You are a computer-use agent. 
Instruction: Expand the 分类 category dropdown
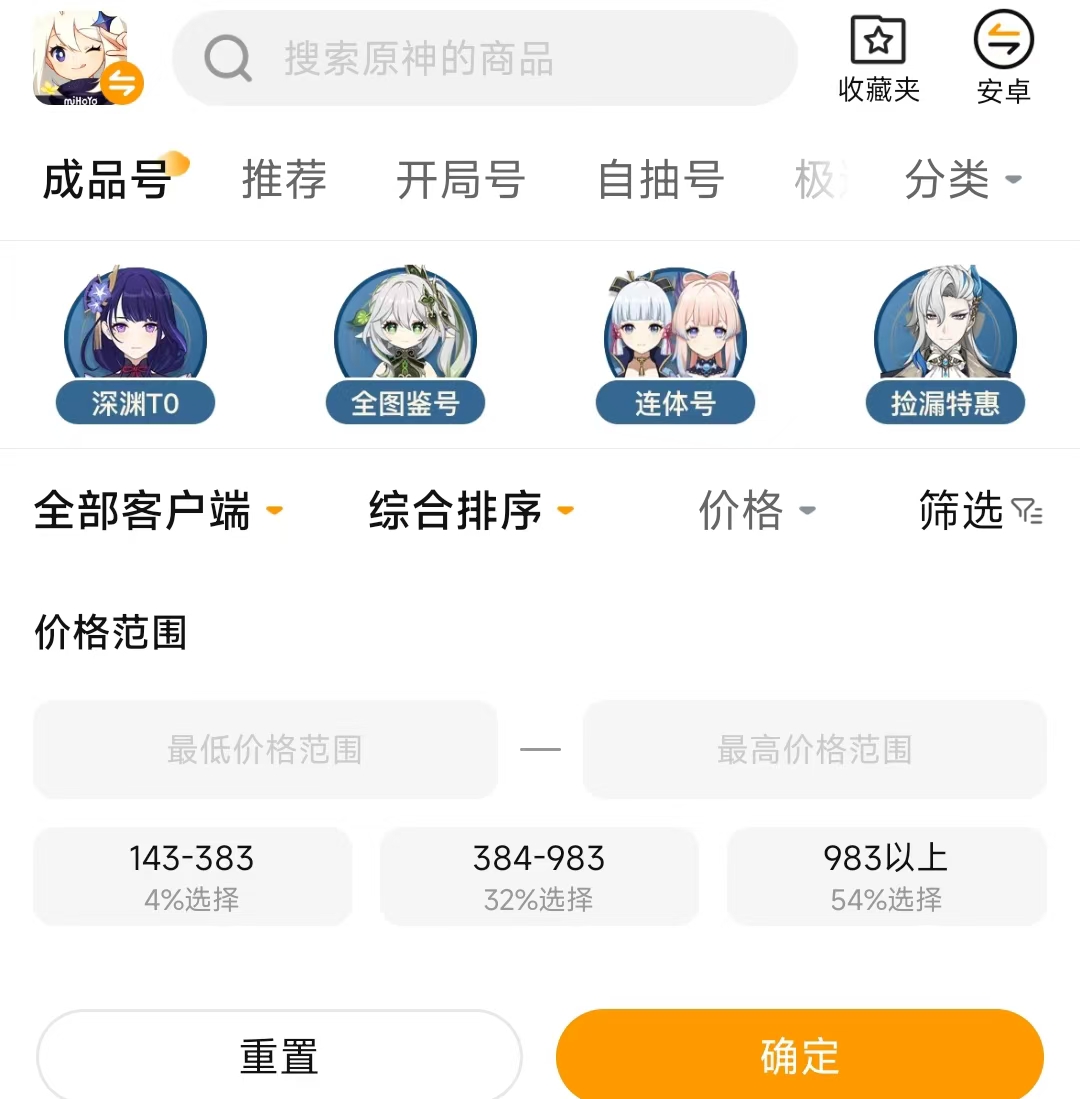(x=962, y=181)
